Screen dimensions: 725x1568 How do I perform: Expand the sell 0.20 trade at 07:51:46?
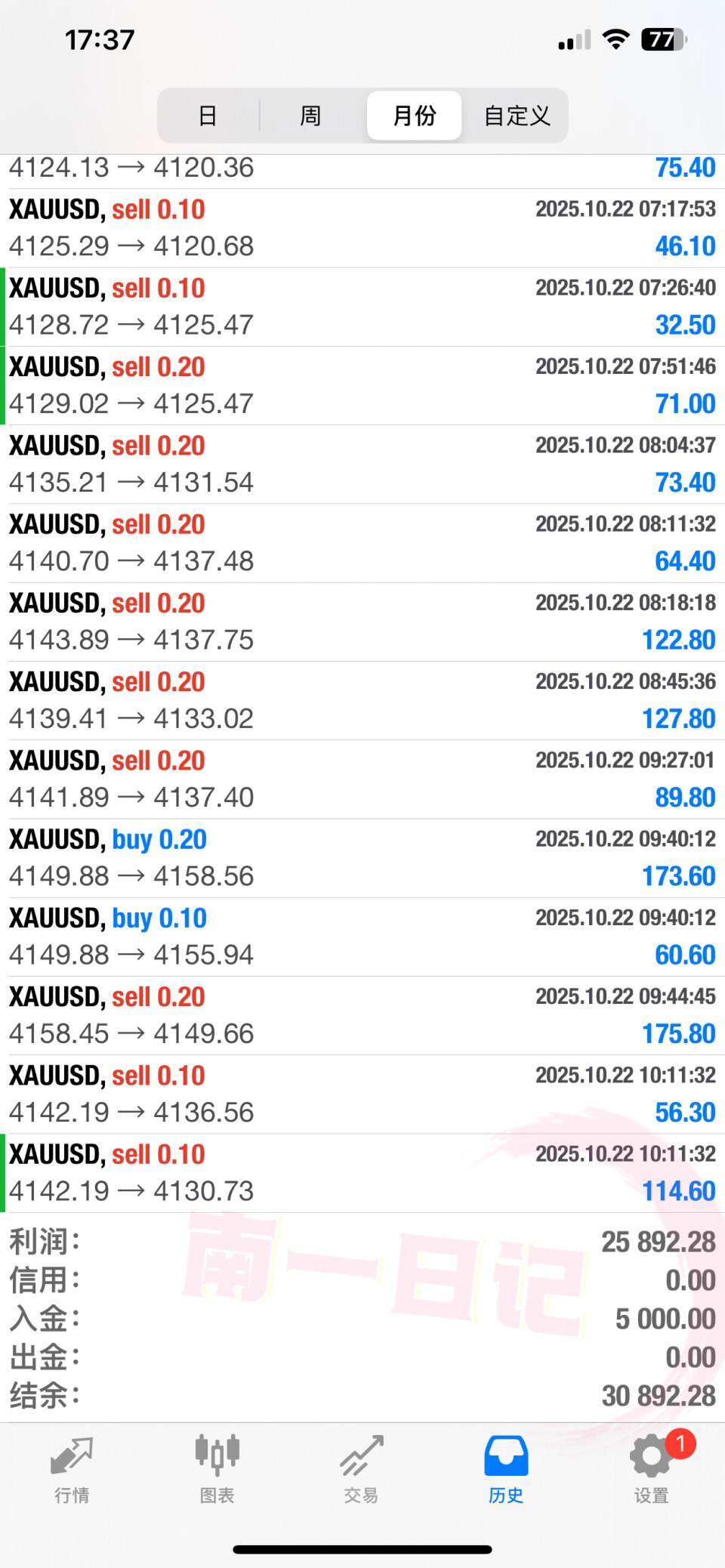pos(362,385)
